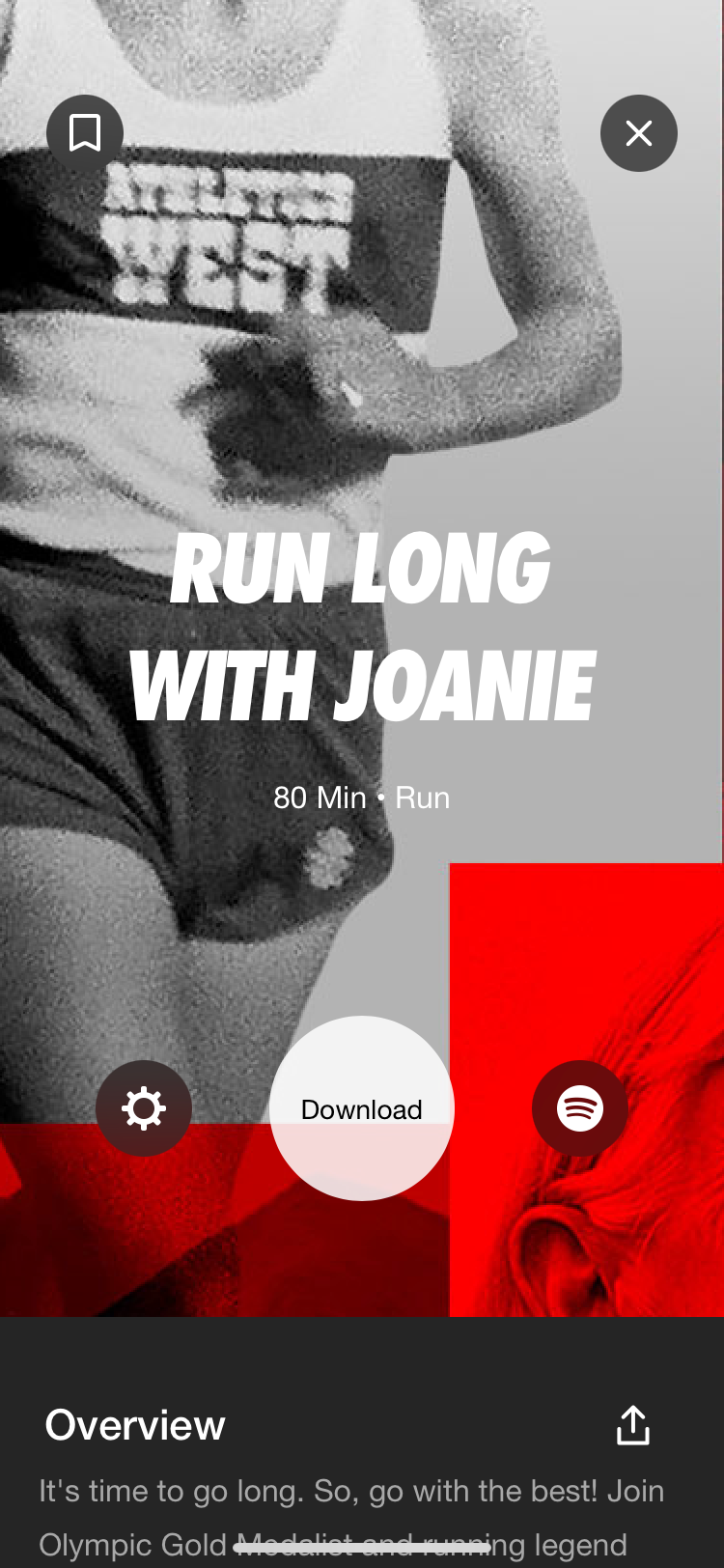Bookmark the Run Long with Joanie run

click(85, 133)
